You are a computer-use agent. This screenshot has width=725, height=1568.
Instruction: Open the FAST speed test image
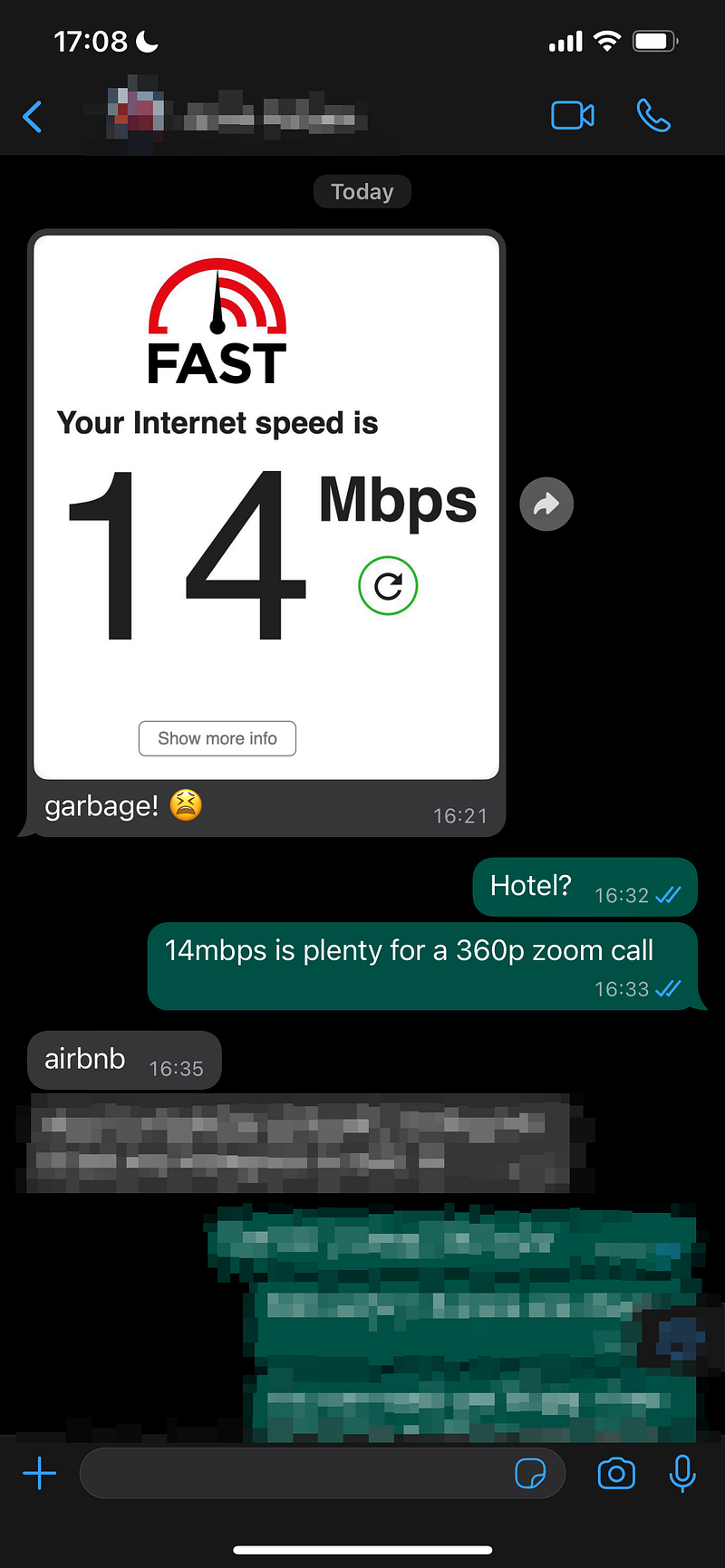pos(266,507)
